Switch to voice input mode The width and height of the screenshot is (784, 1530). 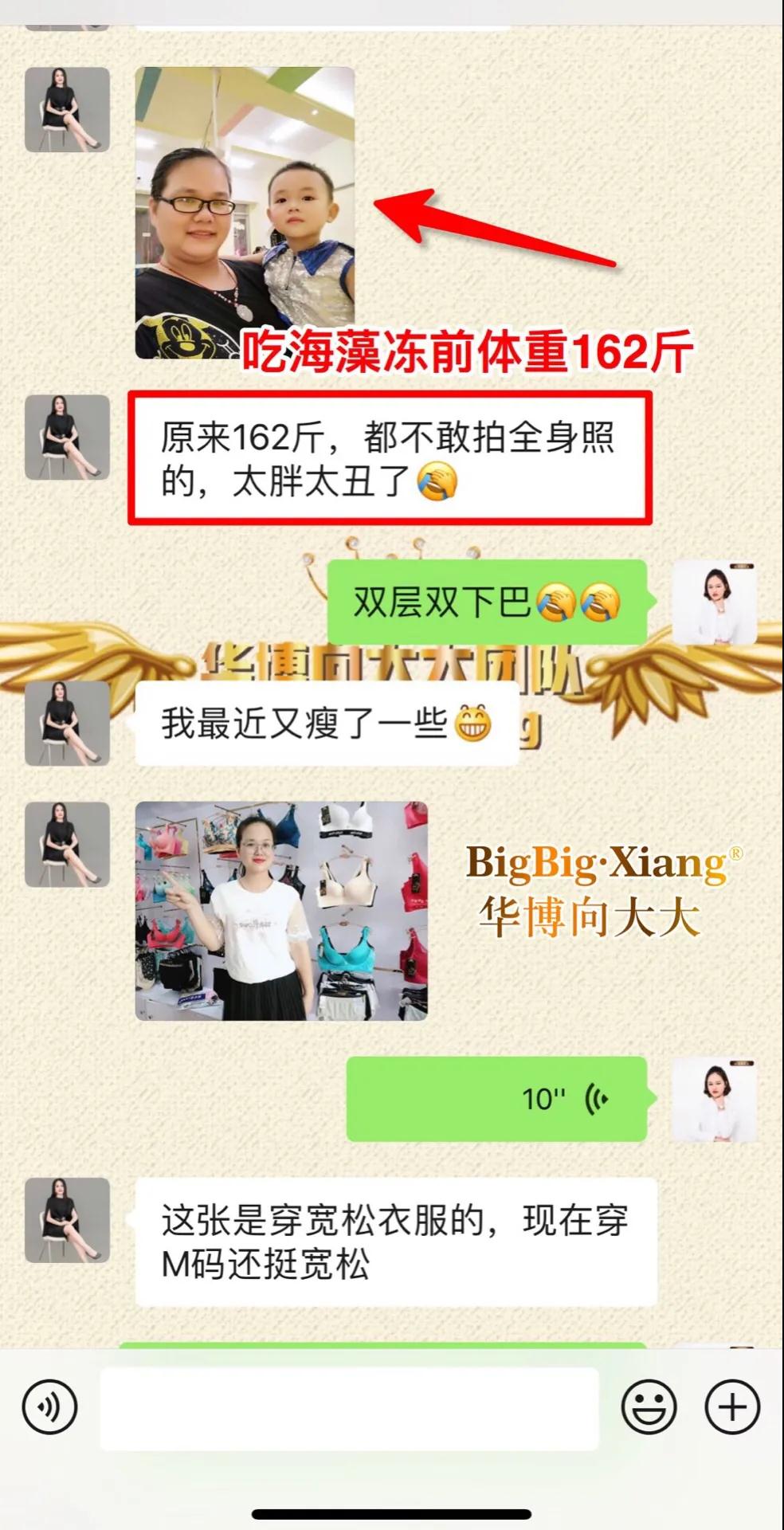pos(49,1407)
